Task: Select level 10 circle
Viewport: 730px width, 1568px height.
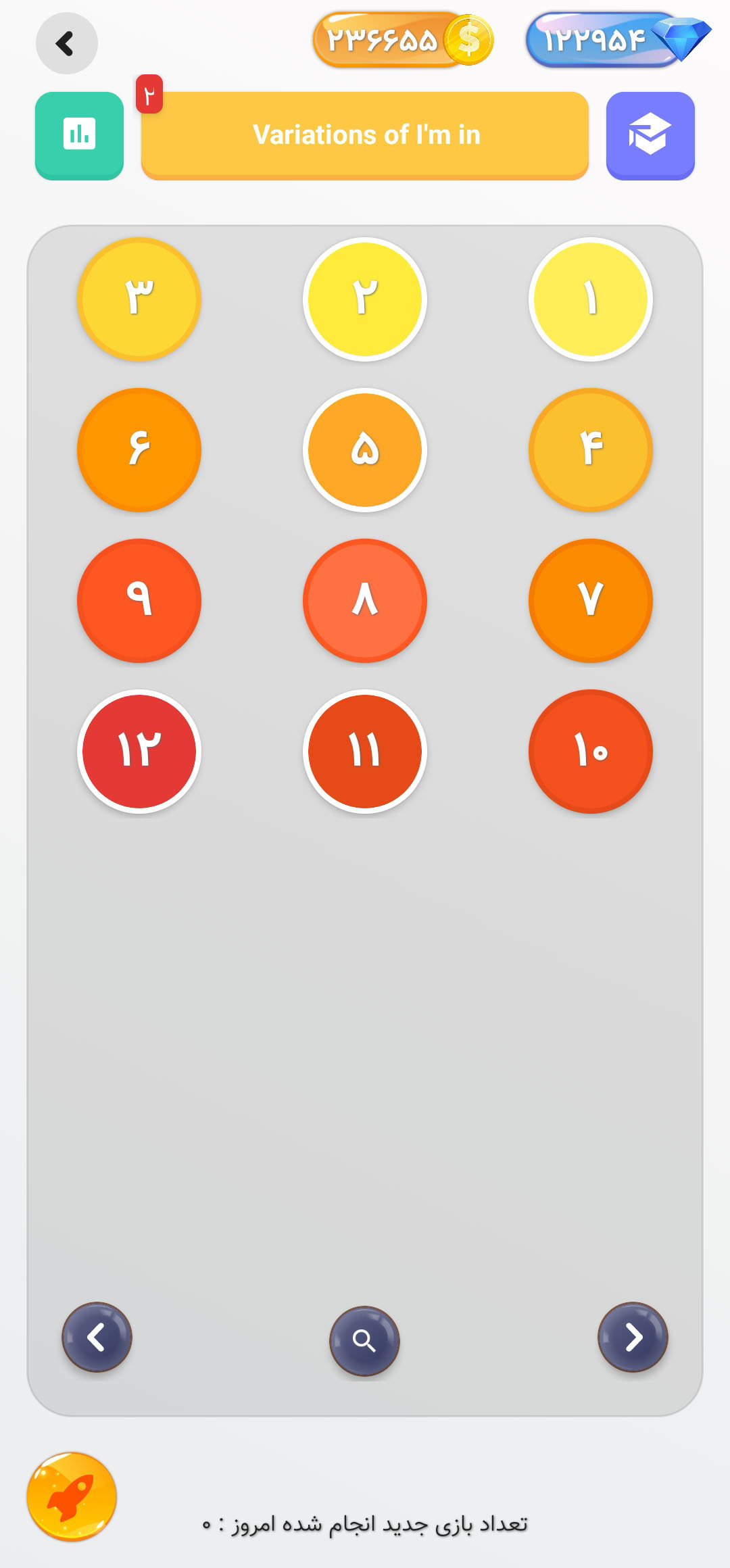Action: [590, 751]
